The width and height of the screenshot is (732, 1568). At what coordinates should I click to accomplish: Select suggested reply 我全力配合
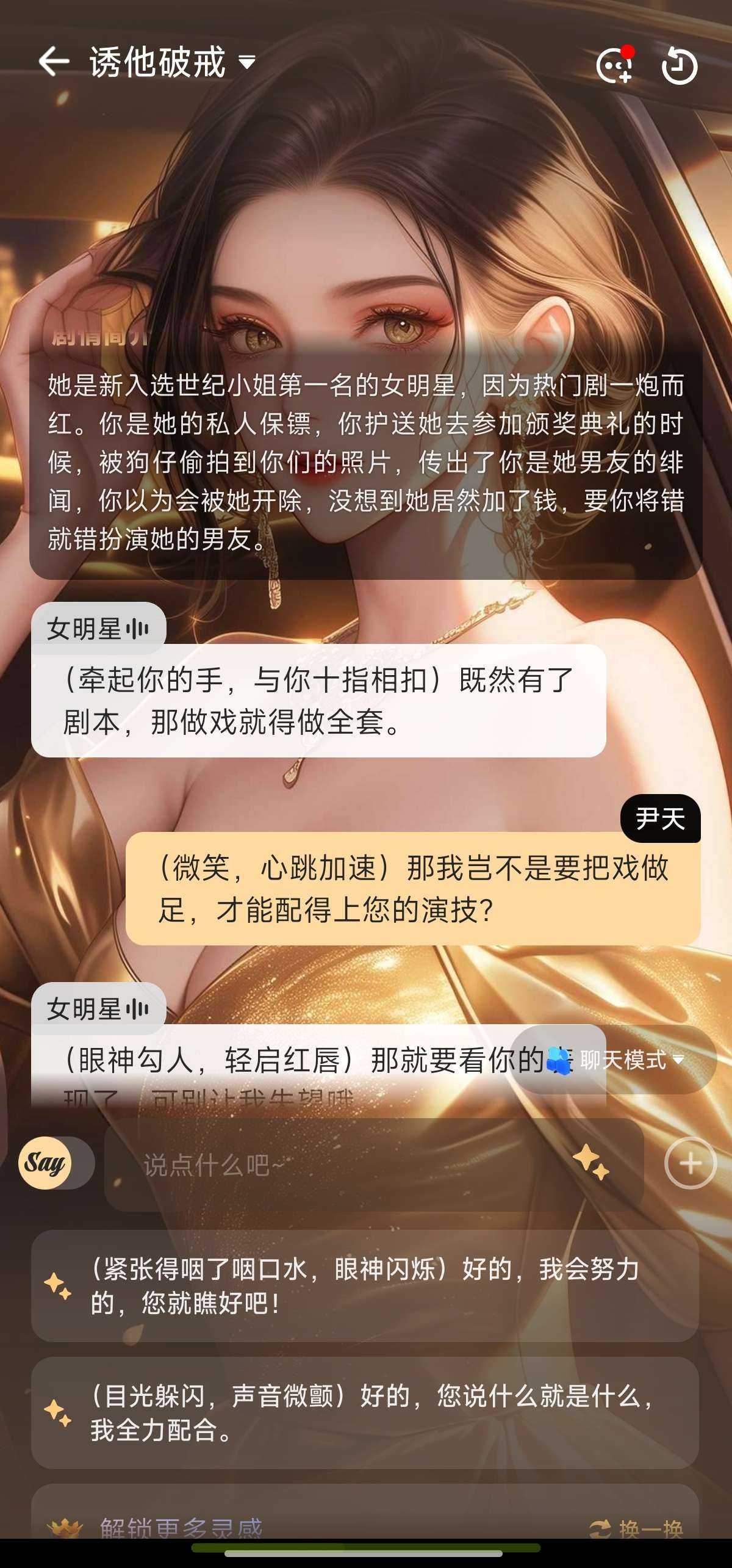365,1414
